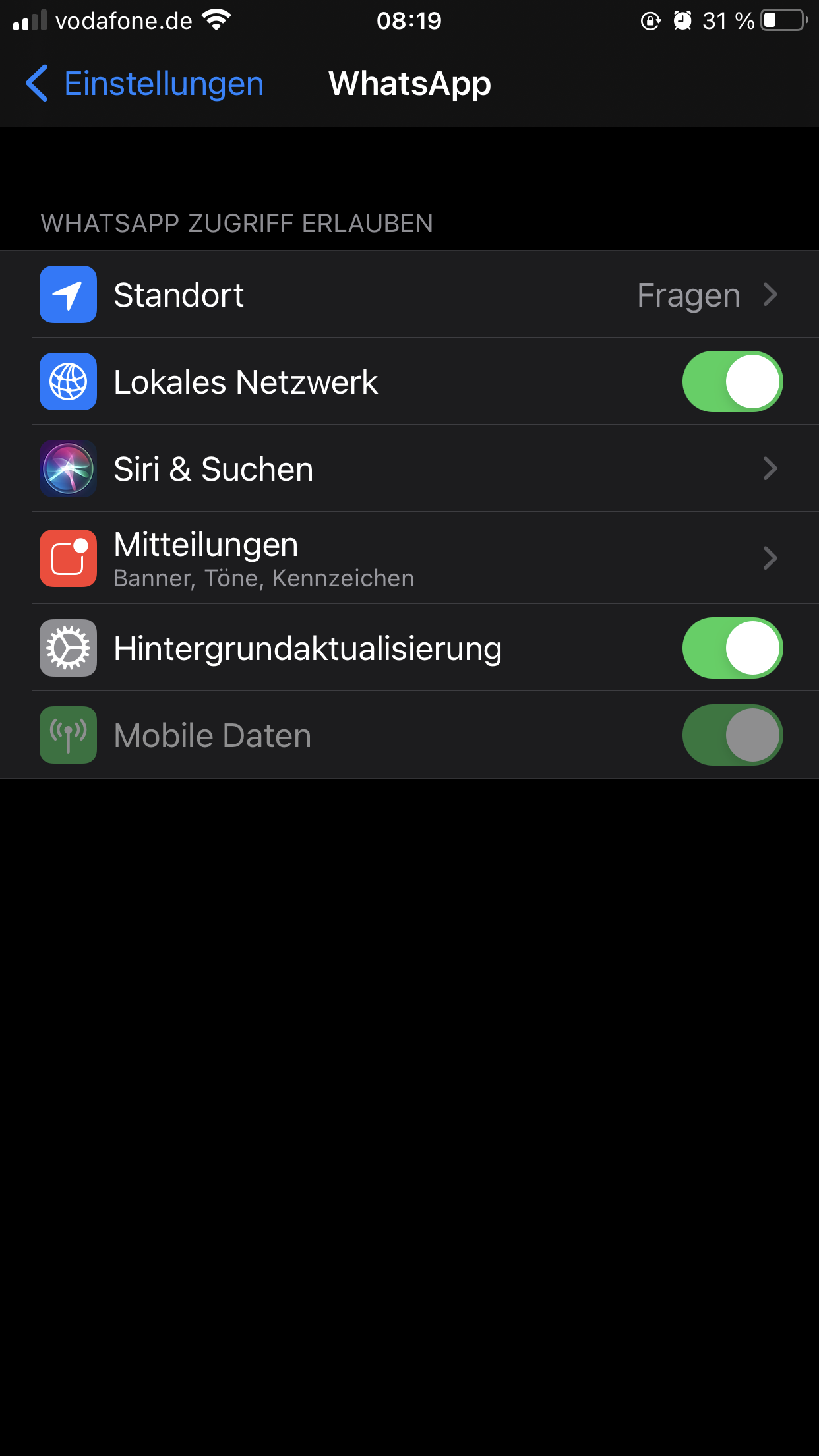
Task: Select the WhatsApp title in the header
Action: coord(409,82)
